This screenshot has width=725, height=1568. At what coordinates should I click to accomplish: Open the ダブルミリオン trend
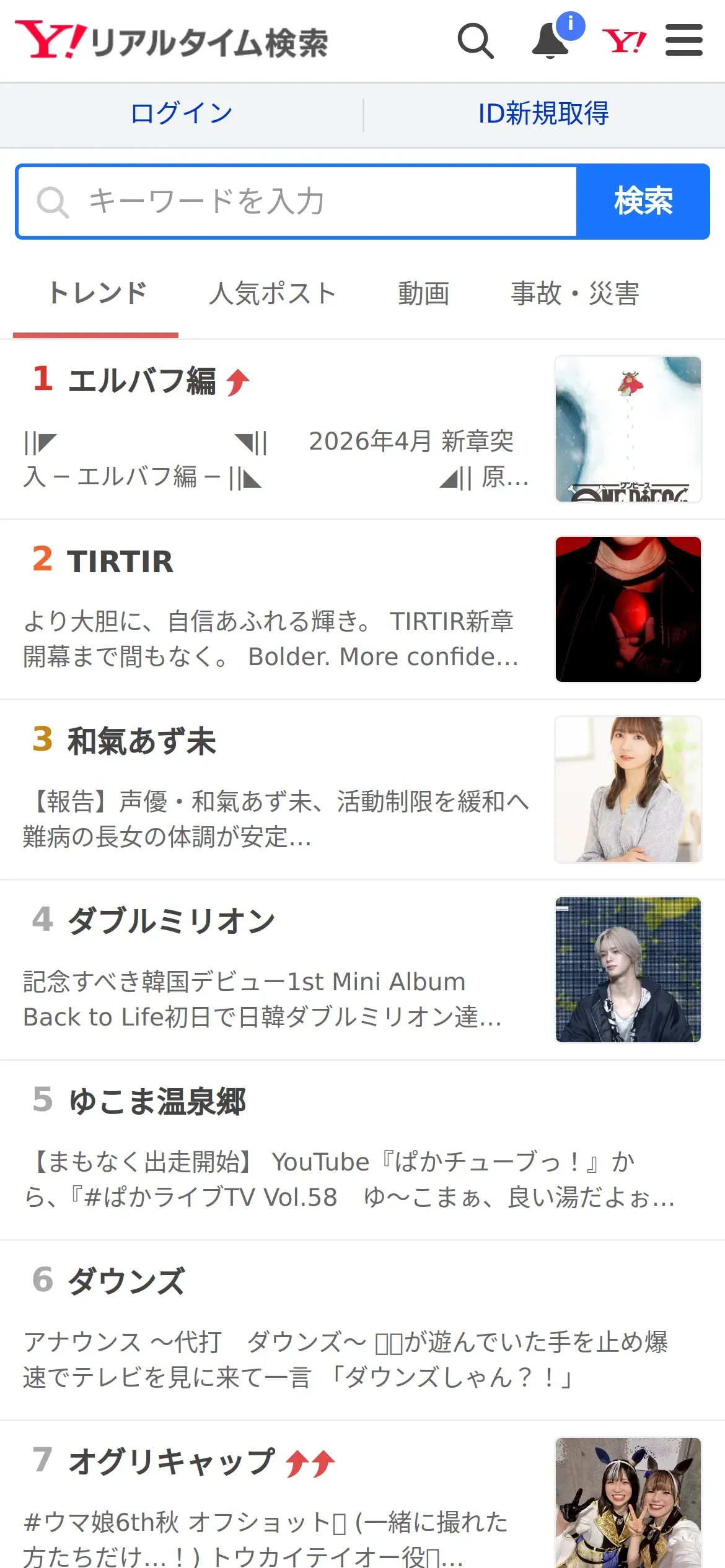tap(171, 921)
